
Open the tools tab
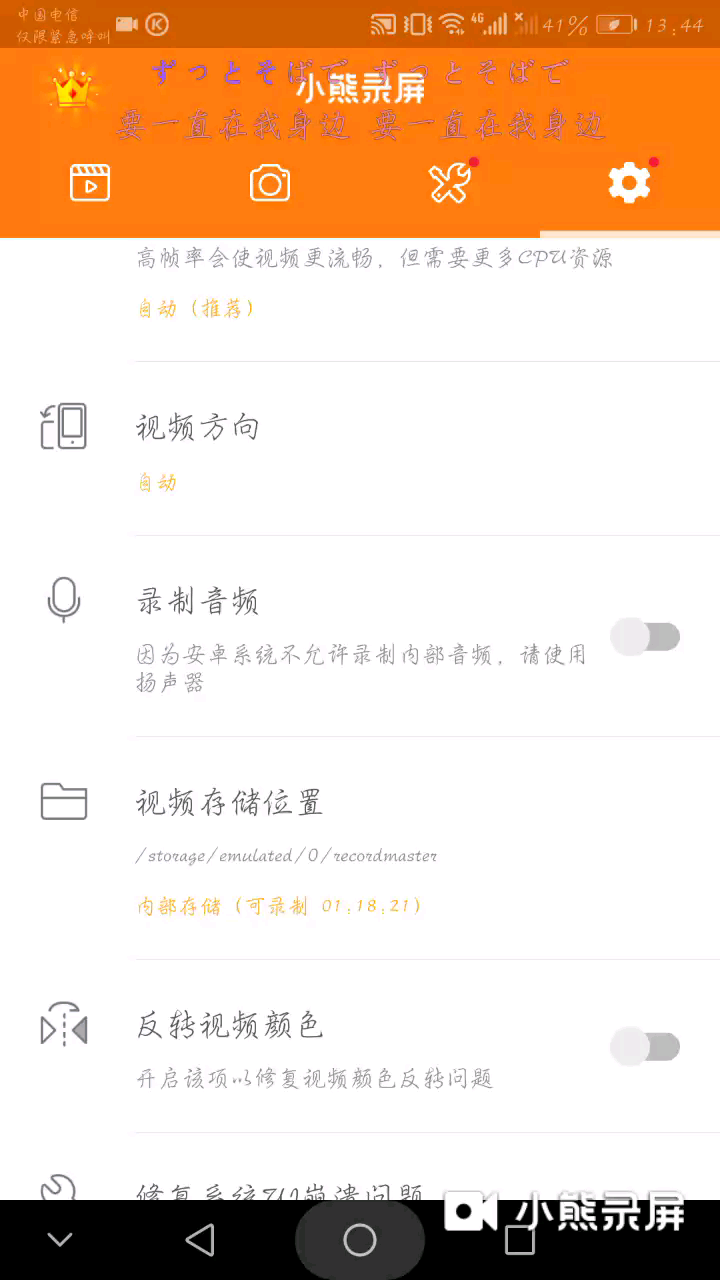tap(450, 183)
